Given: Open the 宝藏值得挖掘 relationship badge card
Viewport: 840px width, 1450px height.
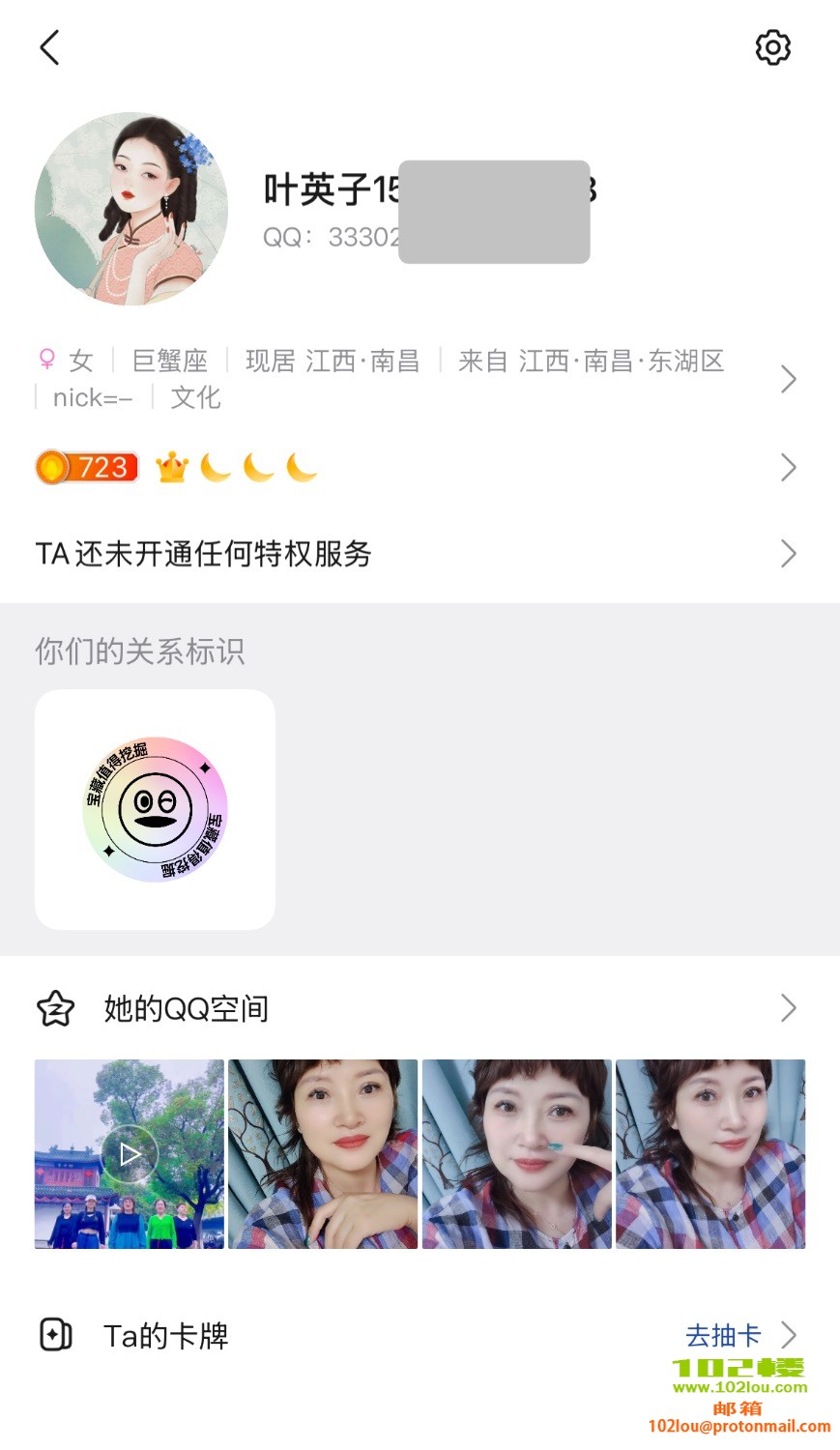Looking at the screenshot, I should point(155,810).
